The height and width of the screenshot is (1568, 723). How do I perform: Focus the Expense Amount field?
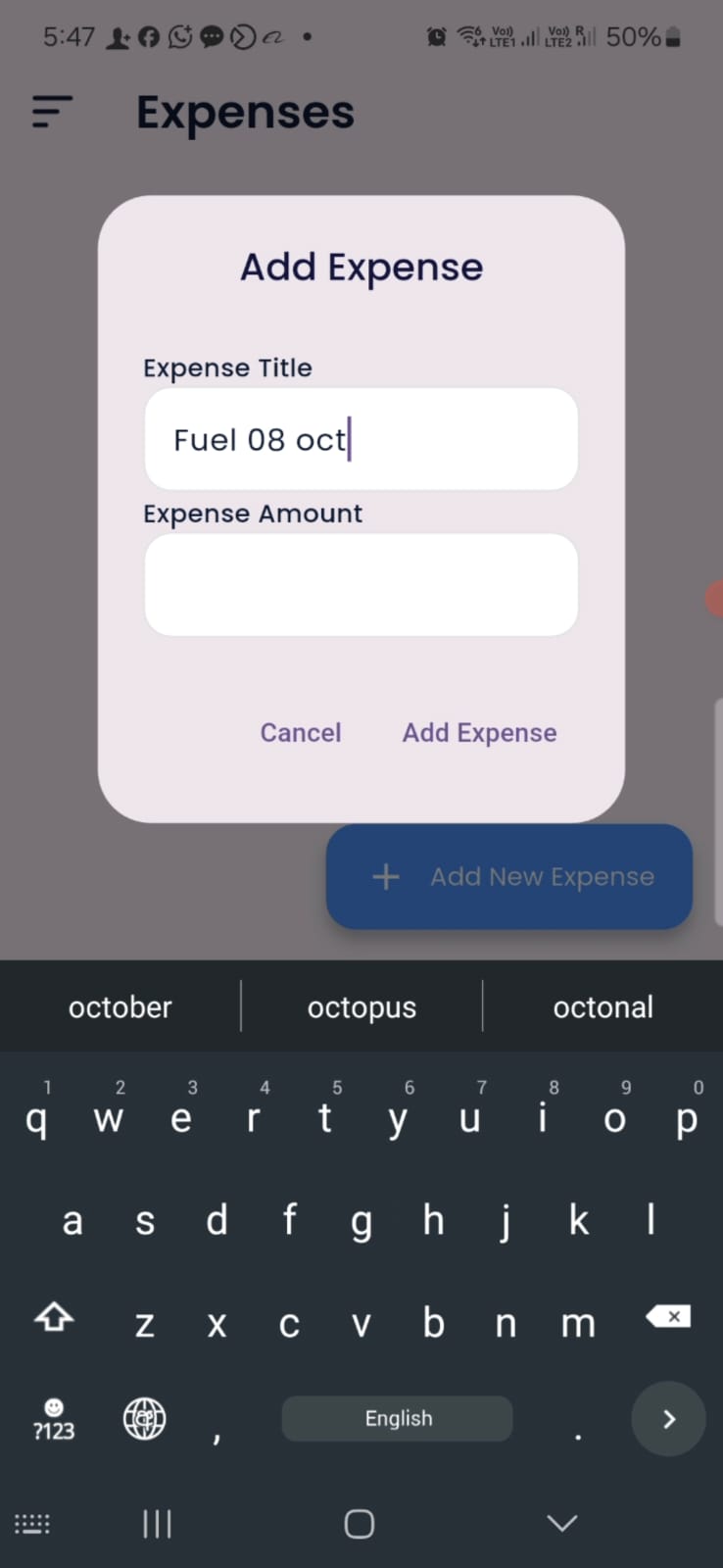coord(361,585)
